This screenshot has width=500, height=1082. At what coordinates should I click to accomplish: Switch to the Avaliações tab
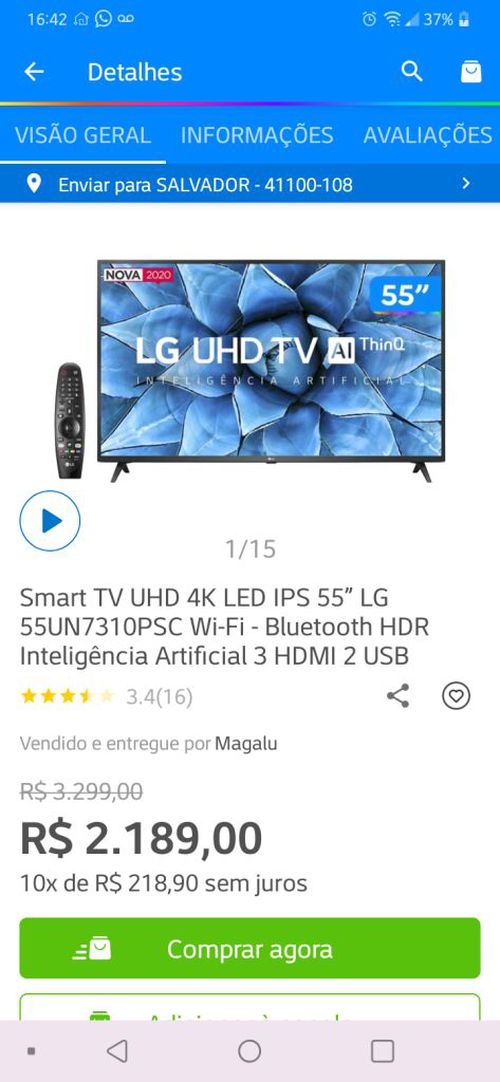coord(428,135)
